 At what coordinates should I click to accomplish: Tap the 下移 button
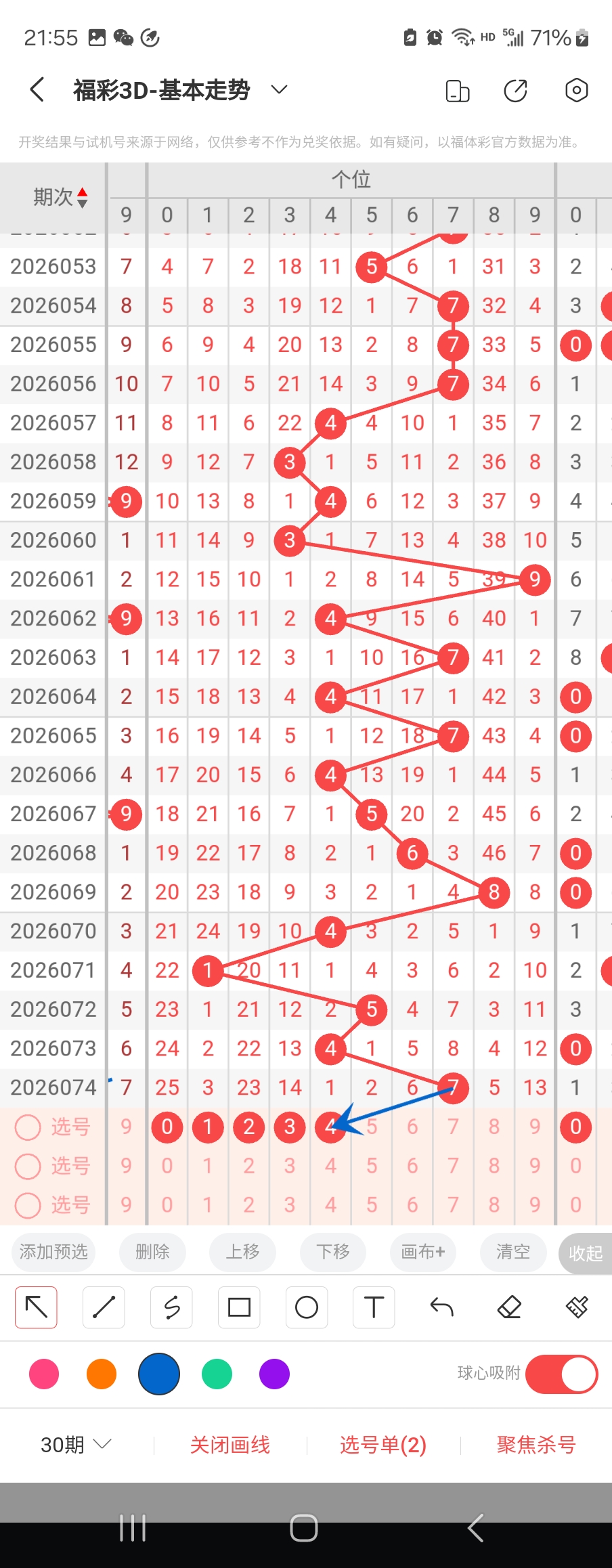pos(333,1252)
